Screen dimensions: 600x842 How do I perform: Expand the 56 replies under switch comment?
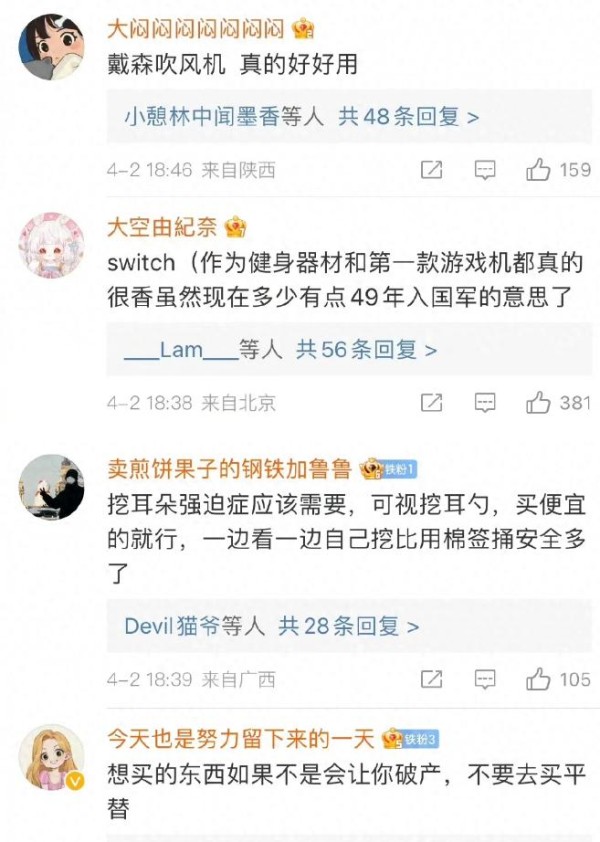pos(366,350)
